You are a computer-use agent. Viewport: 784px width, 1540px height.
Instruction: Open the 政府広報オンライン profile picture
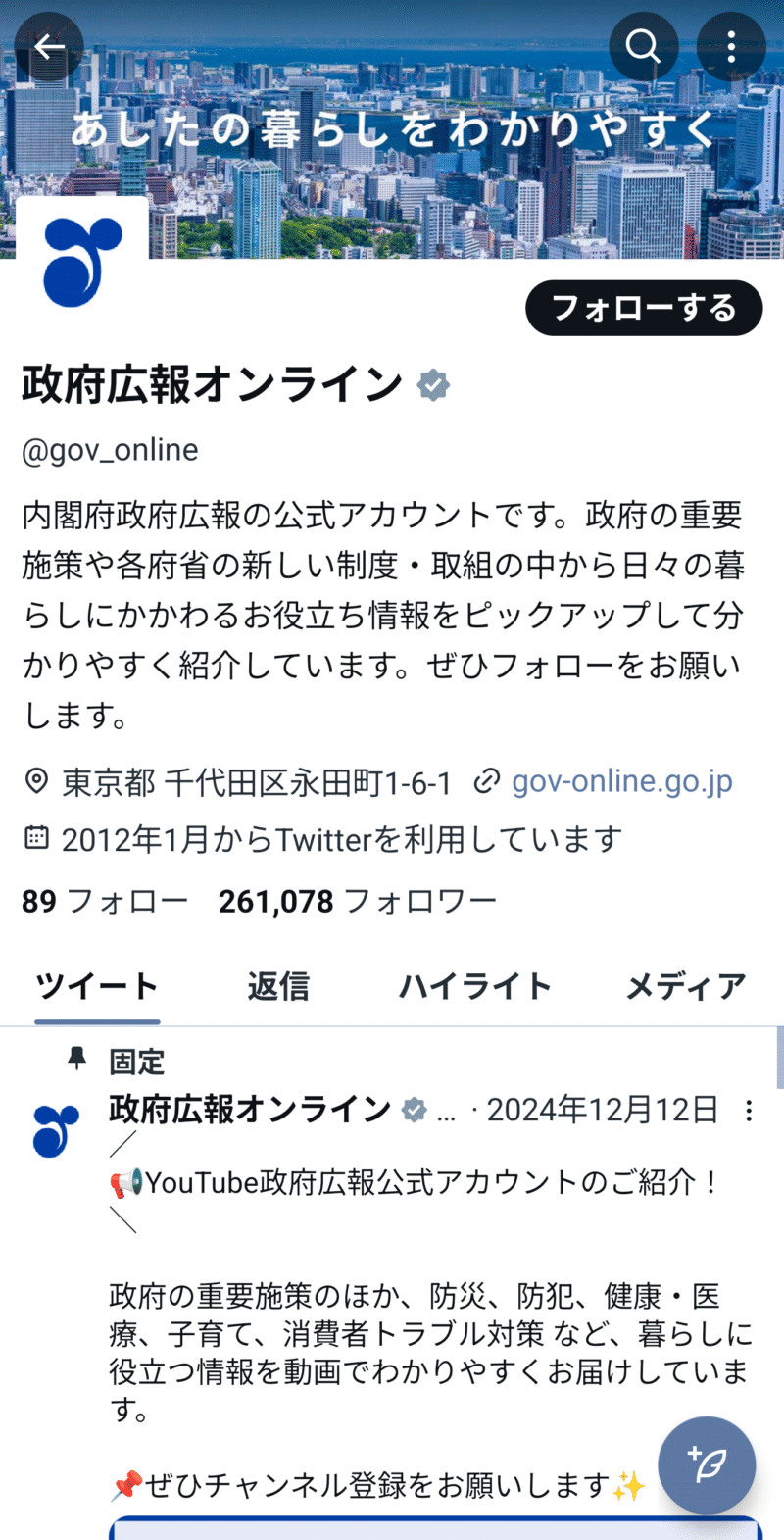click(x=82, y=261)
